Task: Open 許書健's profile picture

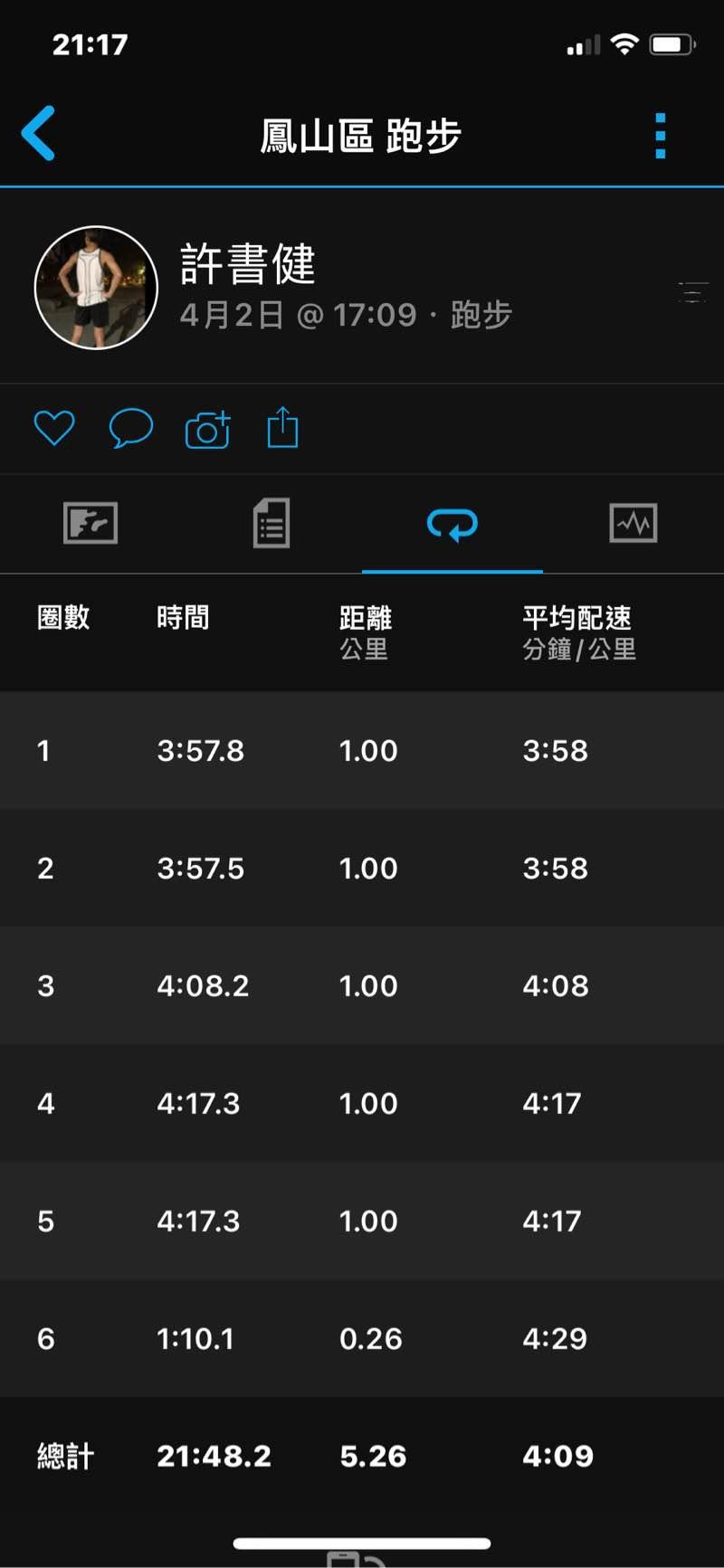Action: 96,288
